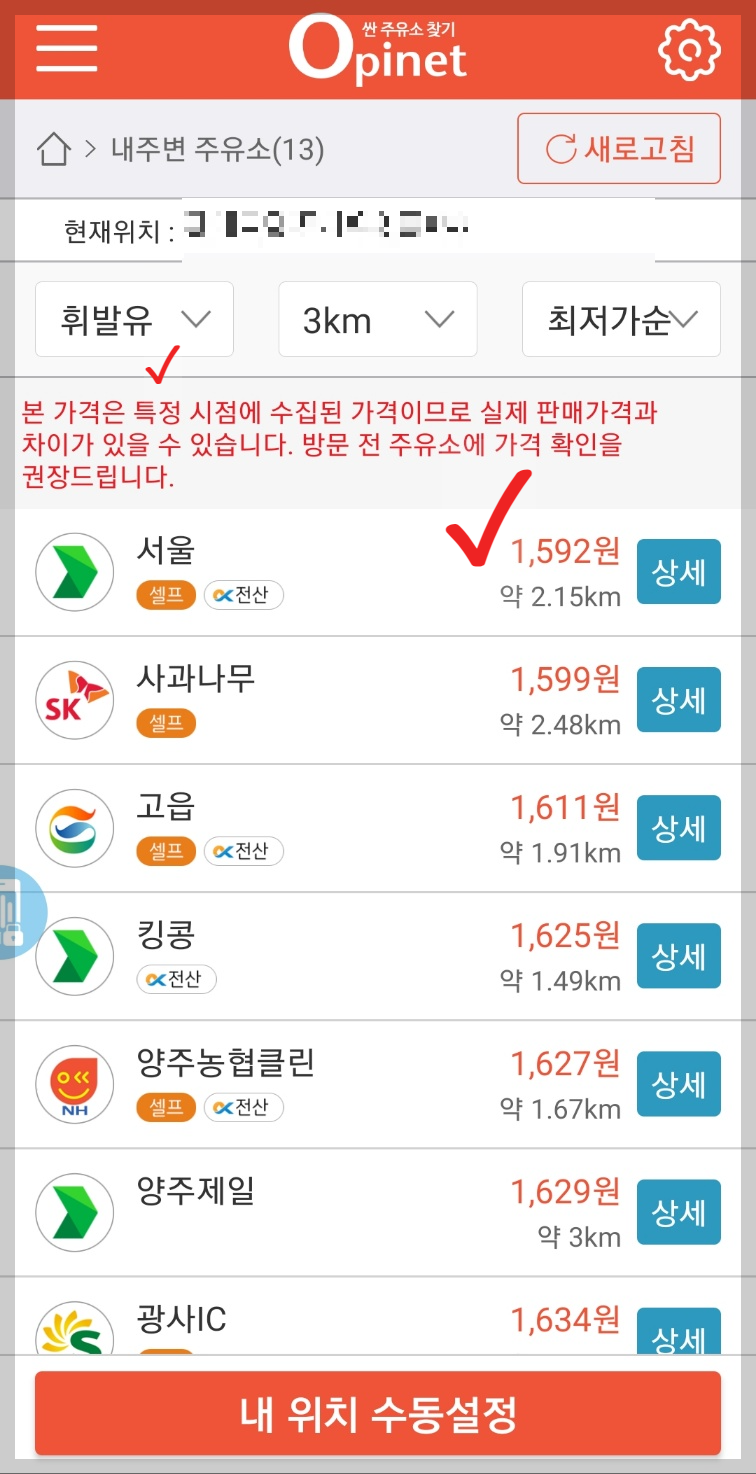Expand the 3km distance dropdown
The width and height of the screenshot is (756, 1474).
tap(378, 319)
